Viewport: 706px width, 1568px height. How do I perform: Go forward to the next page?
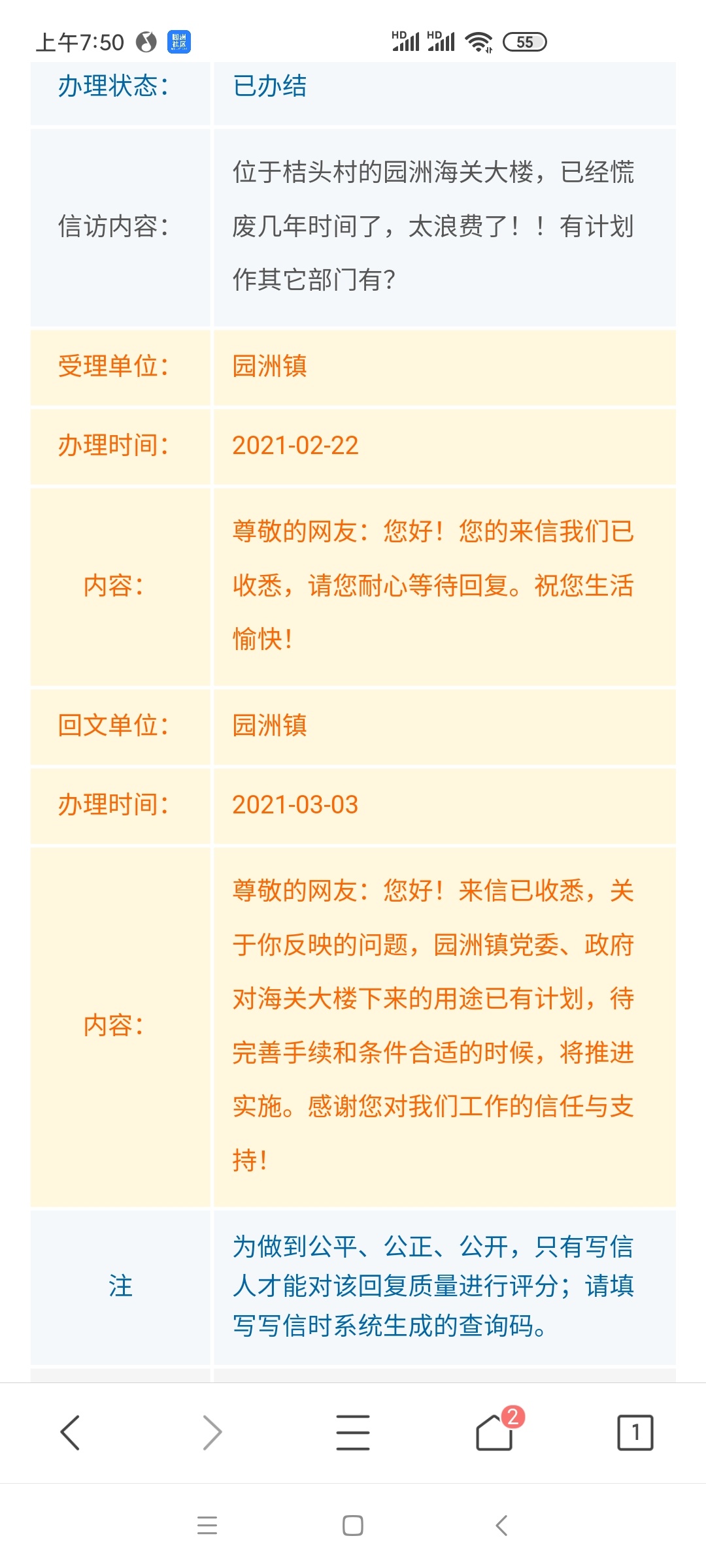(x=212, y=1432)
